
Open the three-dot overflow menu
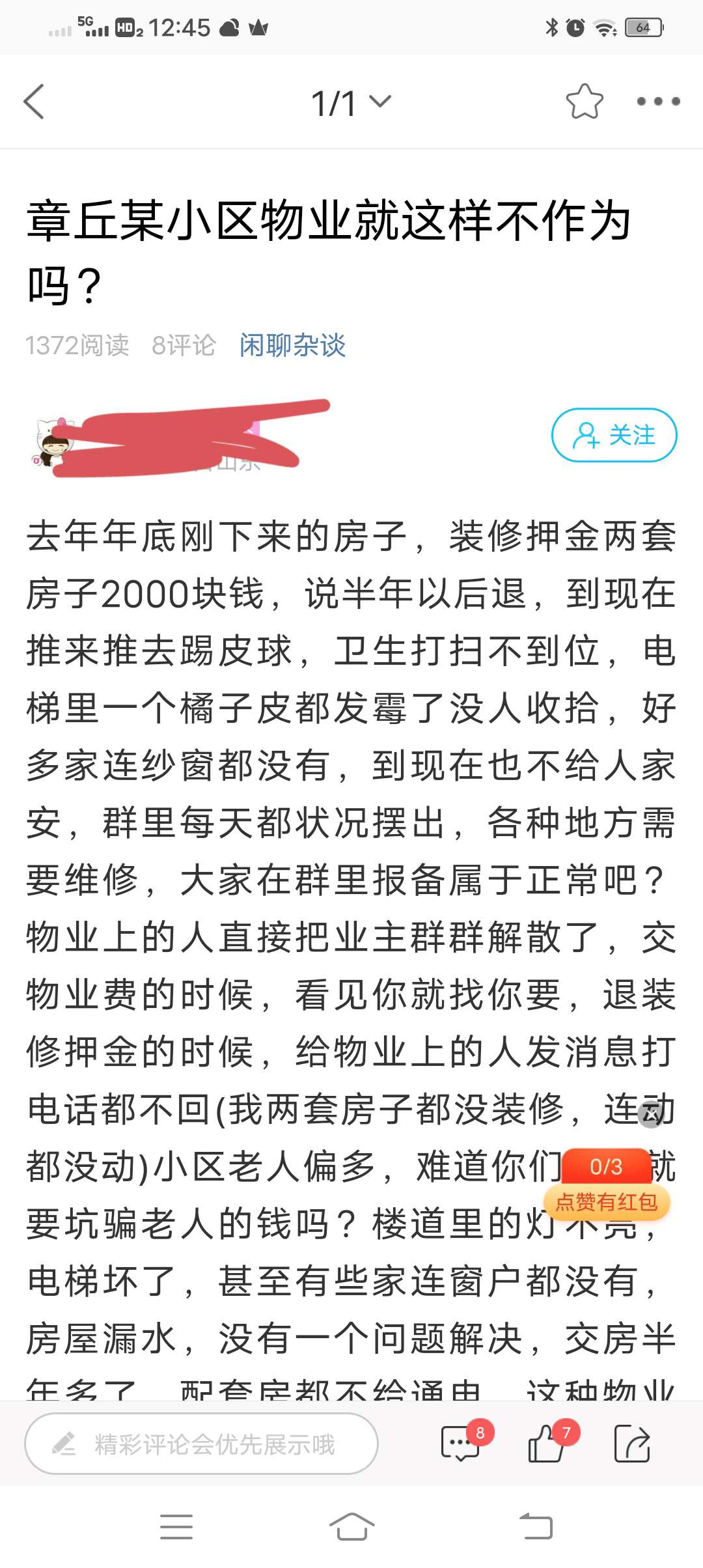657,102
